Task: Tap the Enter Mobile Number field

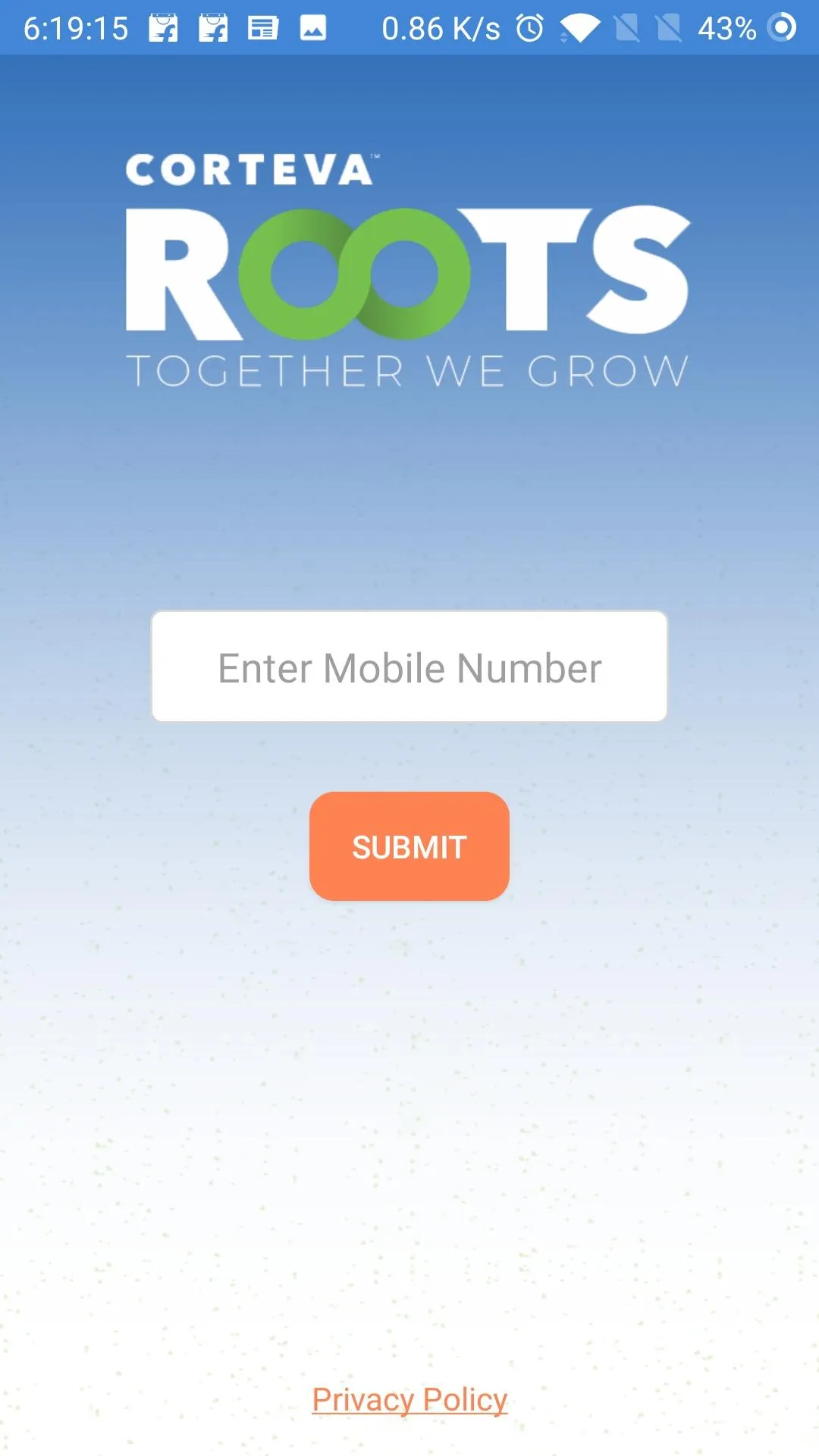Action: pos(409,667)
